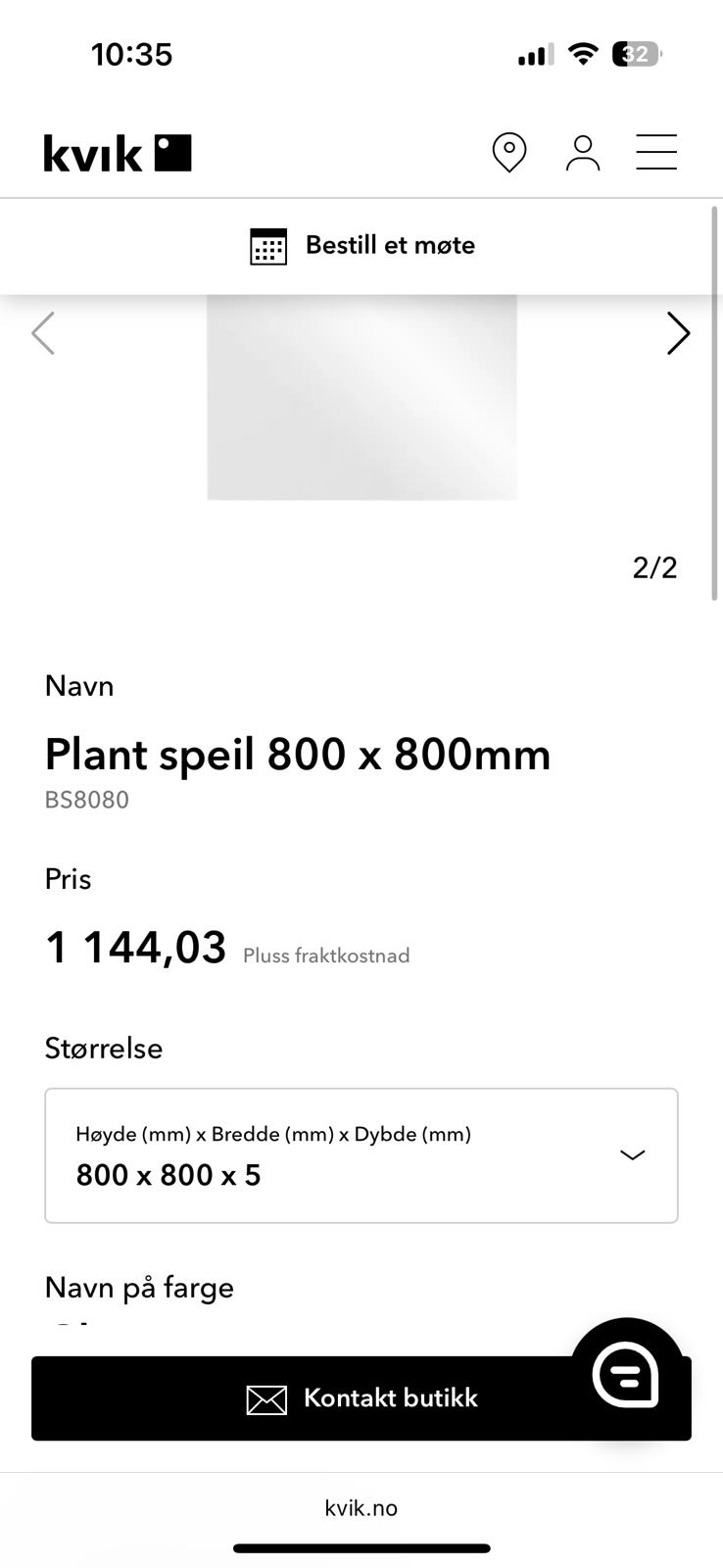Open the user account icon
Screen dimensions: 723x1568
[x=583, y=153]
